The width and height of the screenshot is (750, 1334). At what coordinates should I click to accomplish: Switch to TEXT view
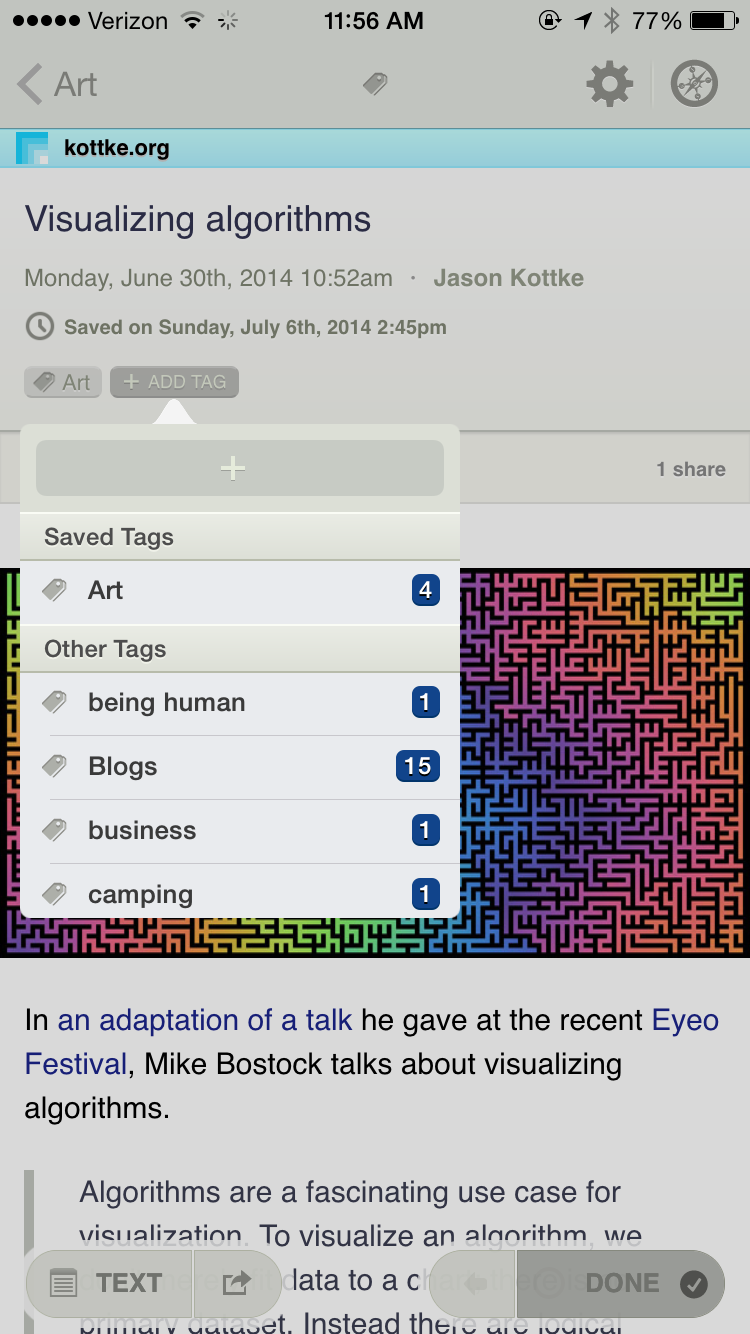109,1283
